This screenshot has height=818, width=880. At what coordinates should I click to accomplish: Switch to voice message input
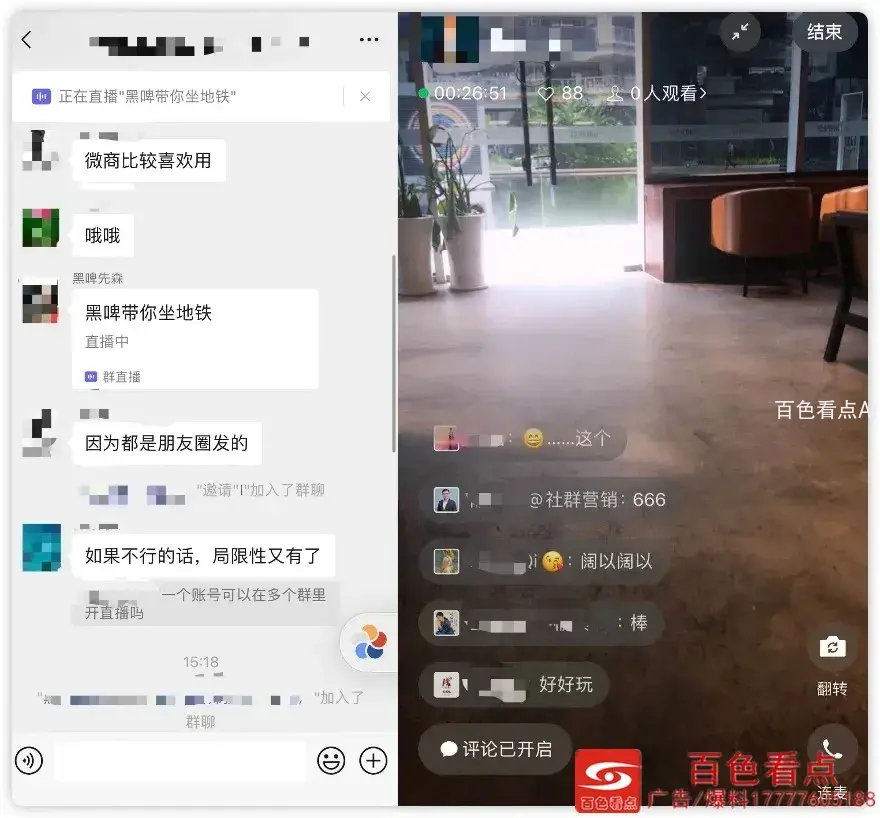(x=30, y=761)
